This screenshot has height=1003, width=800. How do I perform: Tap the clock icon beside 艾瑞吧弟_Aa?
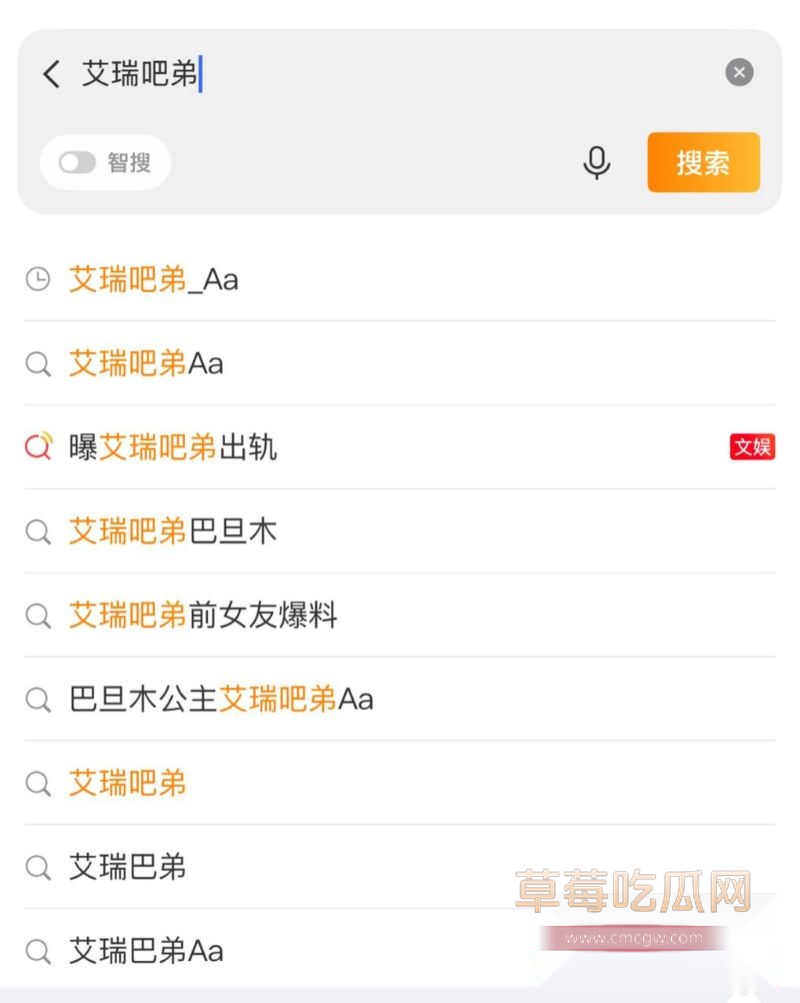pyautogui.click(x=38, y=279)
